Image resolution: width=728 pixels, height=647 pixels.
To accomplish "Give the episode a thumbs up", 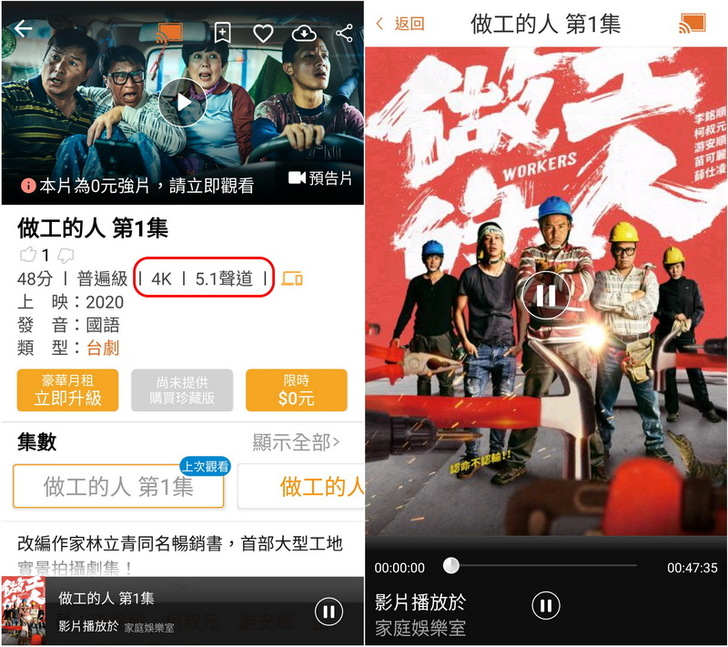I will coord(27,255).
